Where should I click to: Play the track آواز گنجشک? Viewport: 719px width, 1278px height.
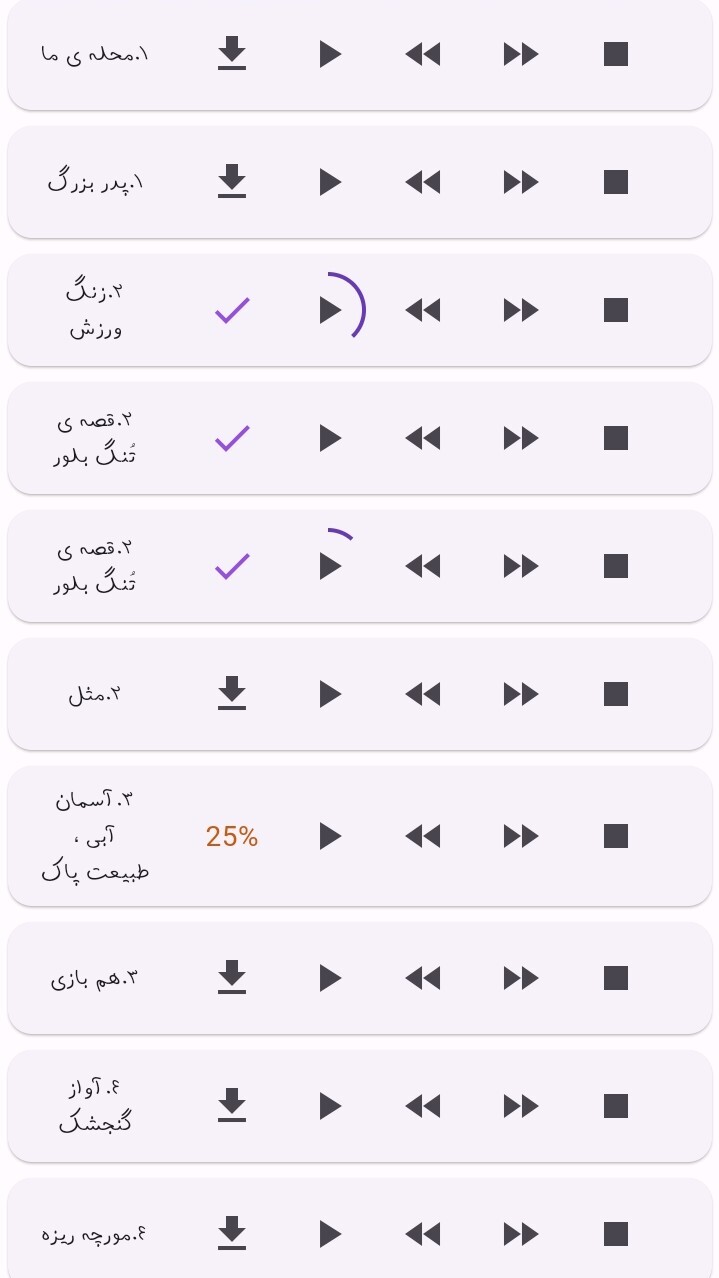330,1106
